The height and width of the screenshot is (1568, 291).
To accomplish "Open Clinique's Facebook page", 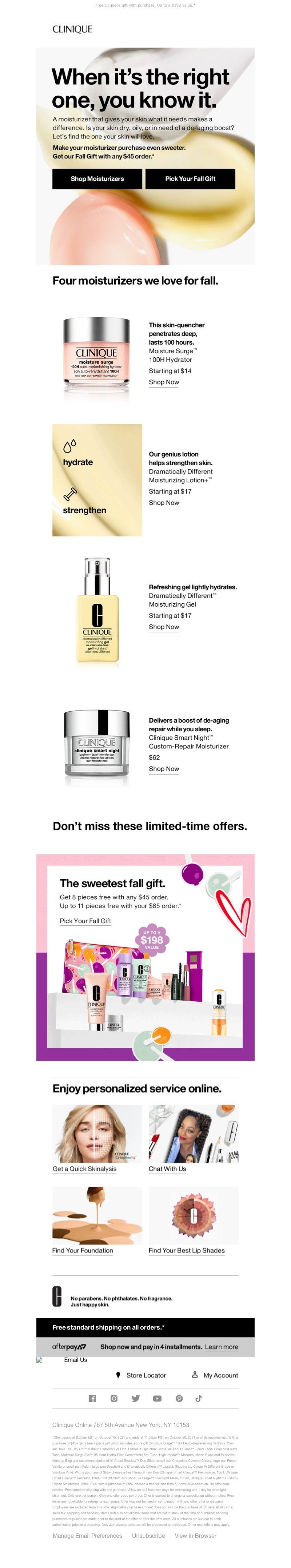I will [x=92, y=1398].
